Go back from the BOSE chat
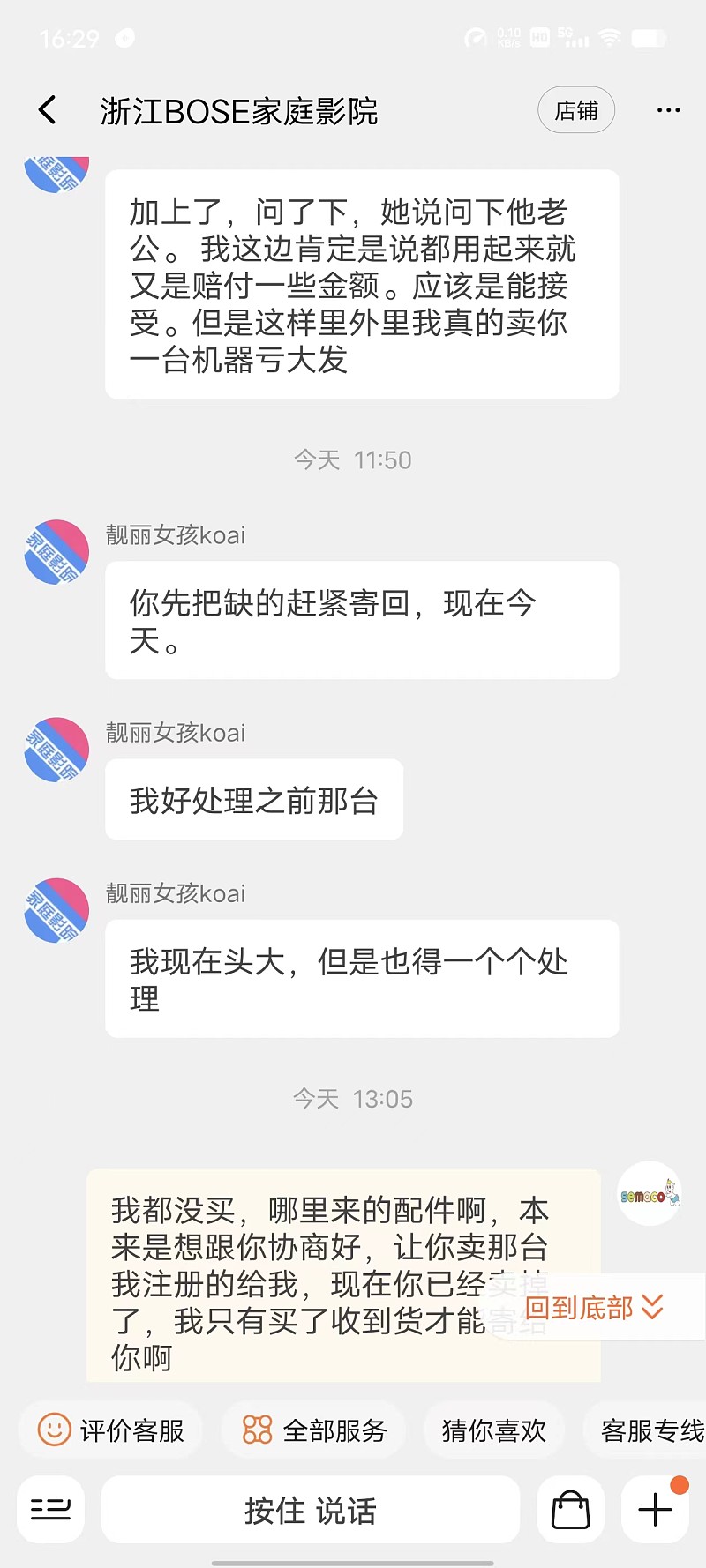 click(x=48, y=111)
